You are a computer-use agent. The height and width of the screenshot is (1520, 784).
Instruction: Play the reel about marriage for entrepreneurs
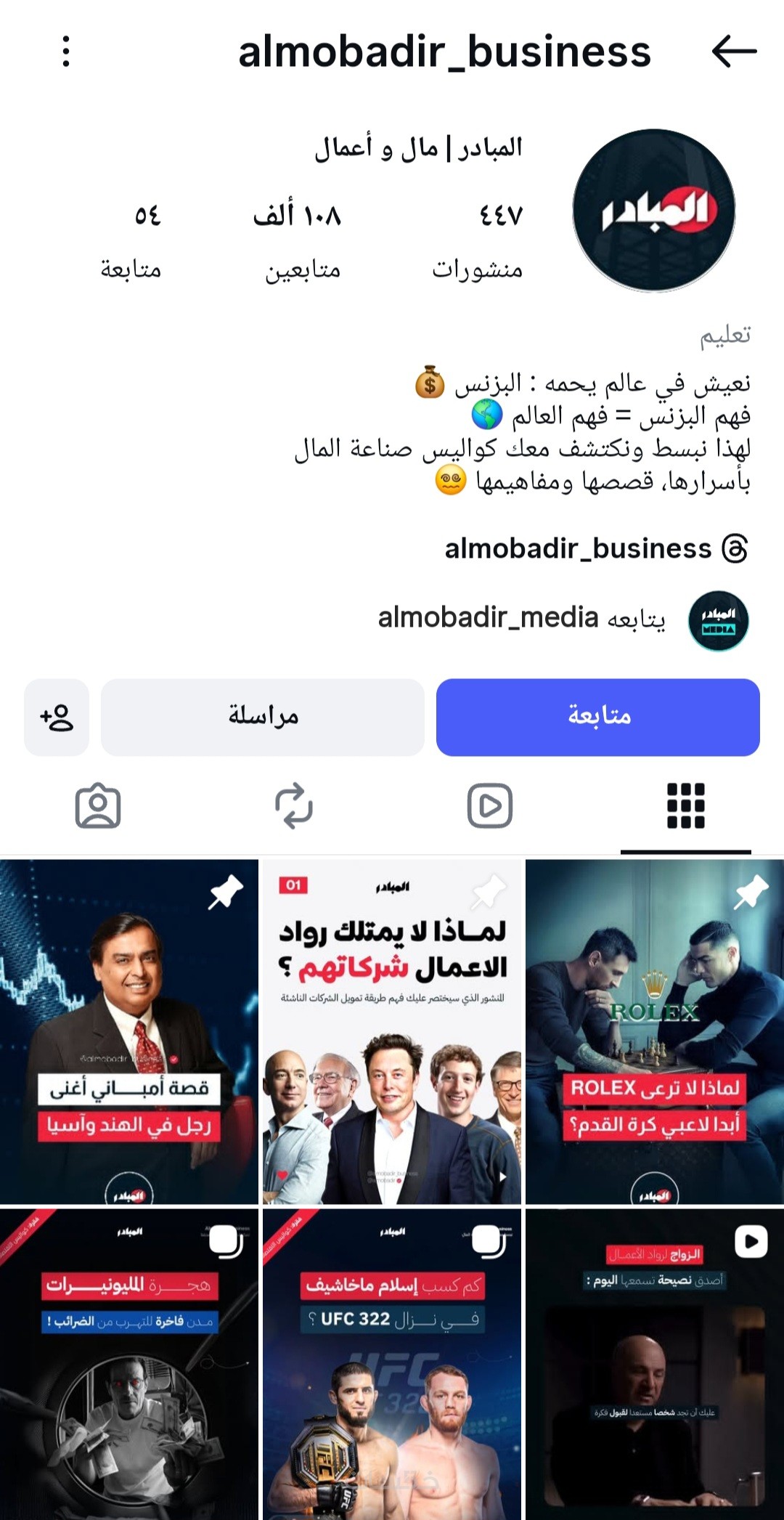(655, 1365)
